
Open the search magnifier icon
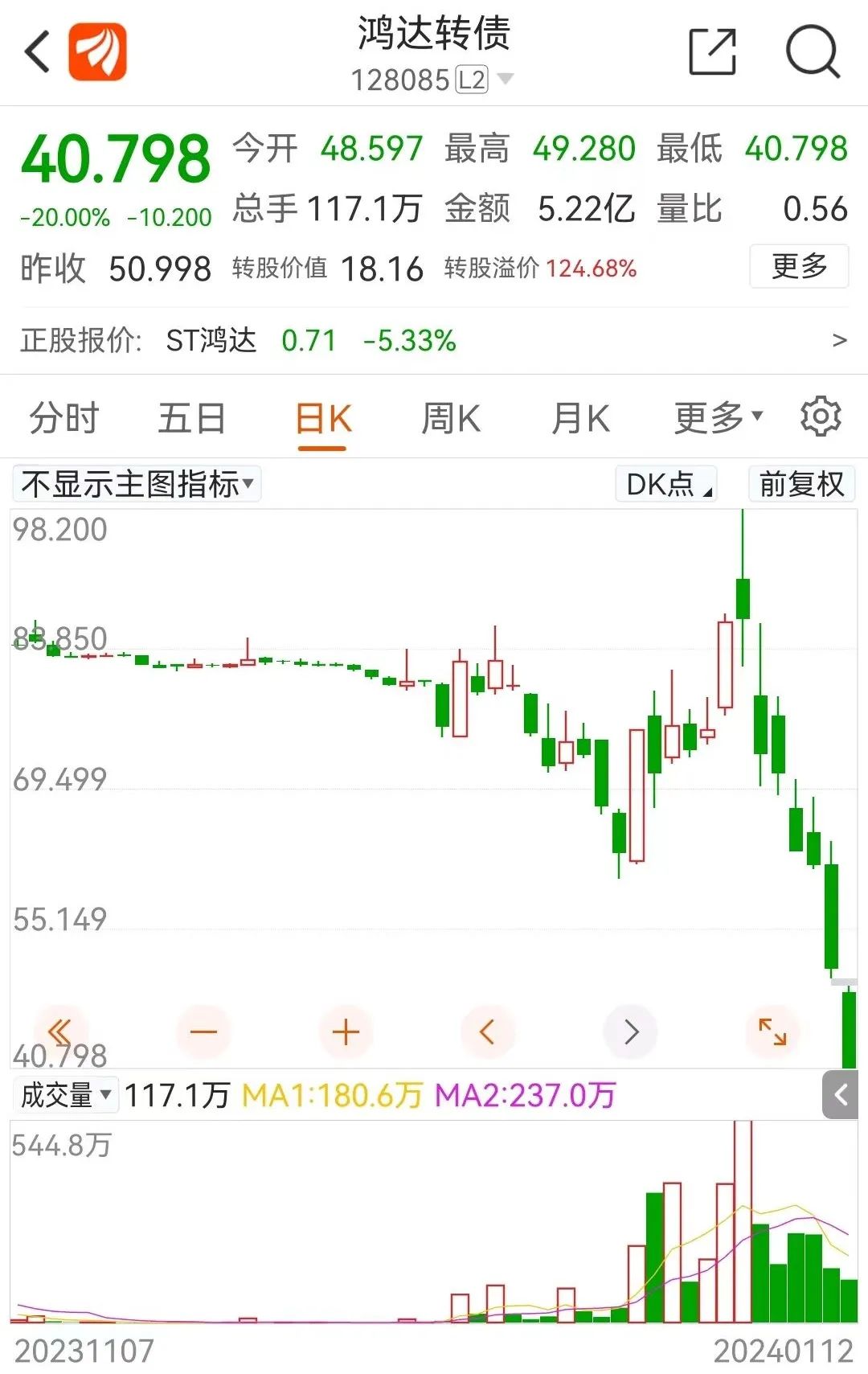pos(813,52)
